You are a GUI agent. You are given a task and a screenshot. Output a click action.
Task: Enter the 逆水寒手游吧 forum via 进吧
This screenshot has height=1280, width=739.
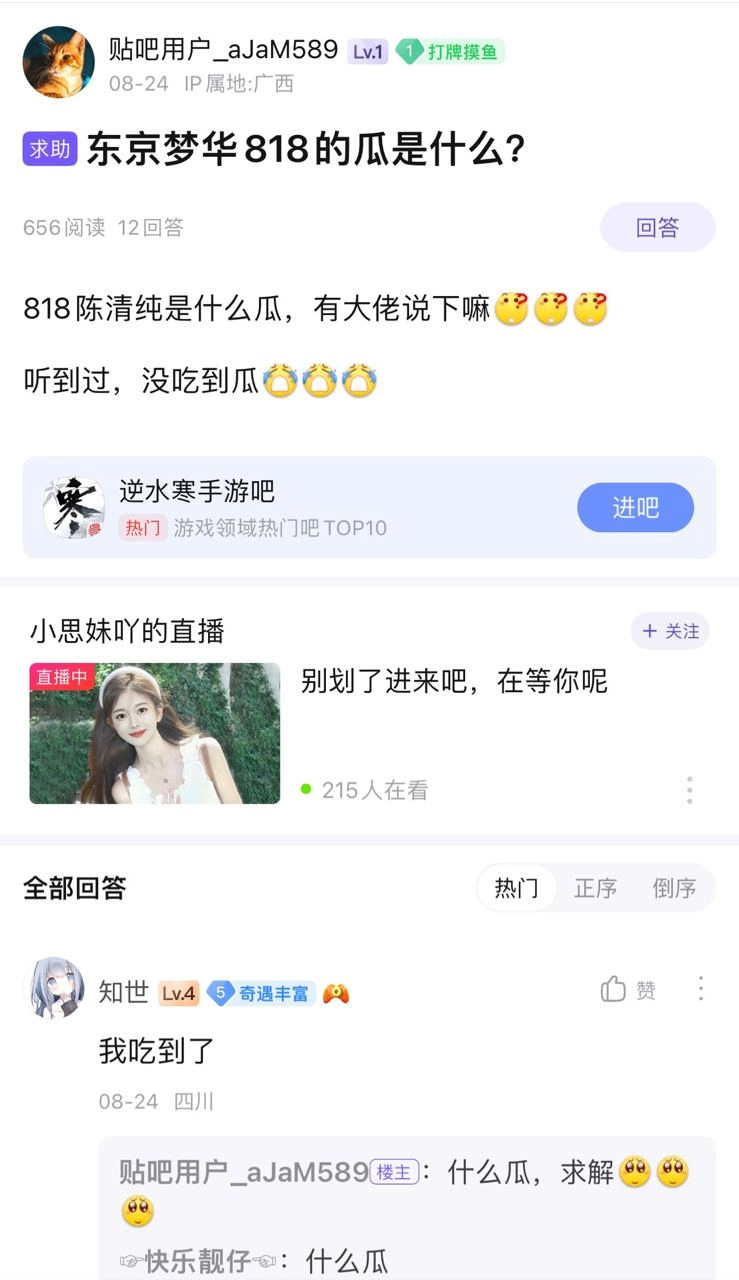pos(635,507)
